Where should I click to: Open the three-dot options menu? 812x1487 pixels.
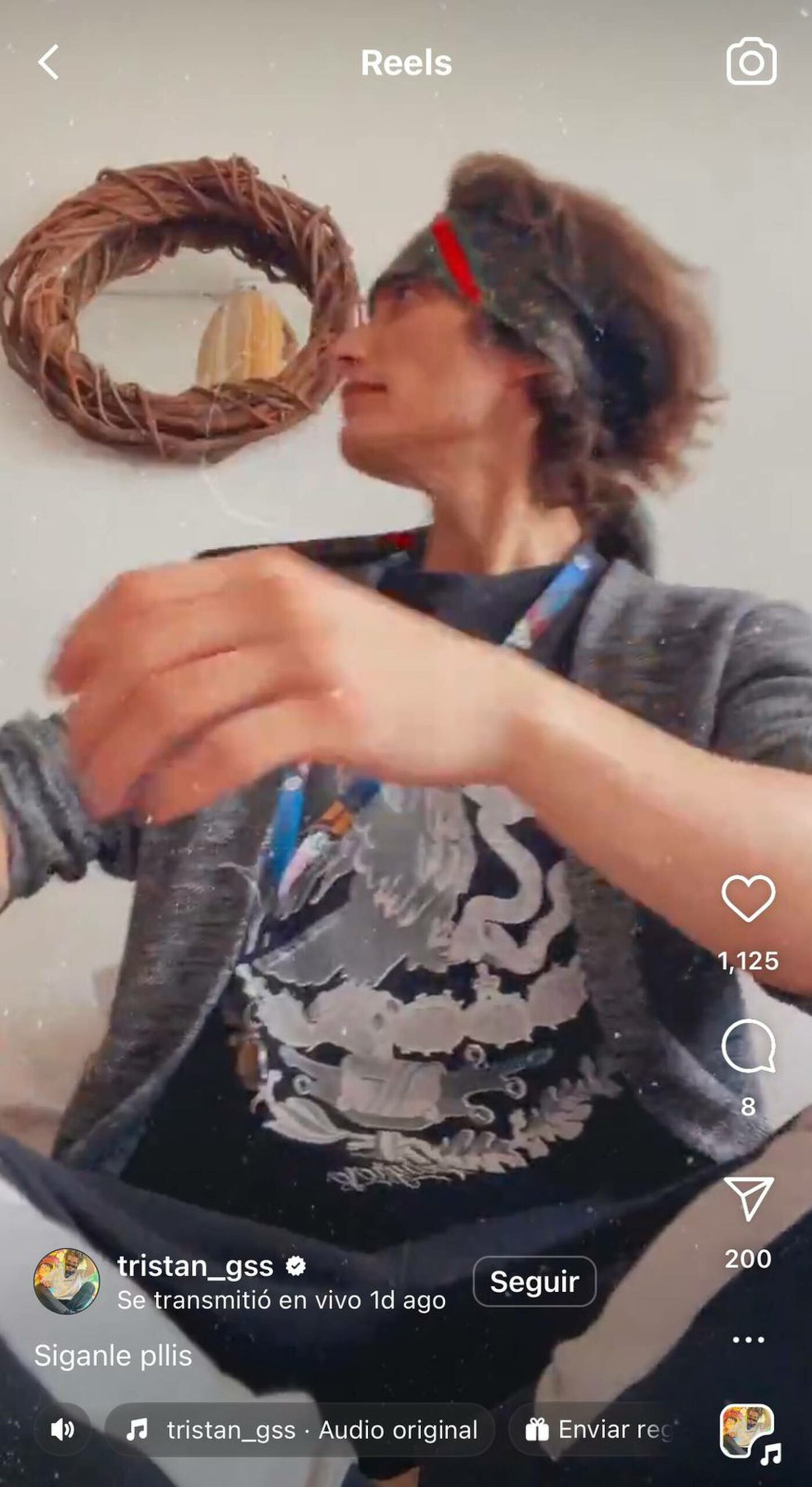coord(748,1340)
